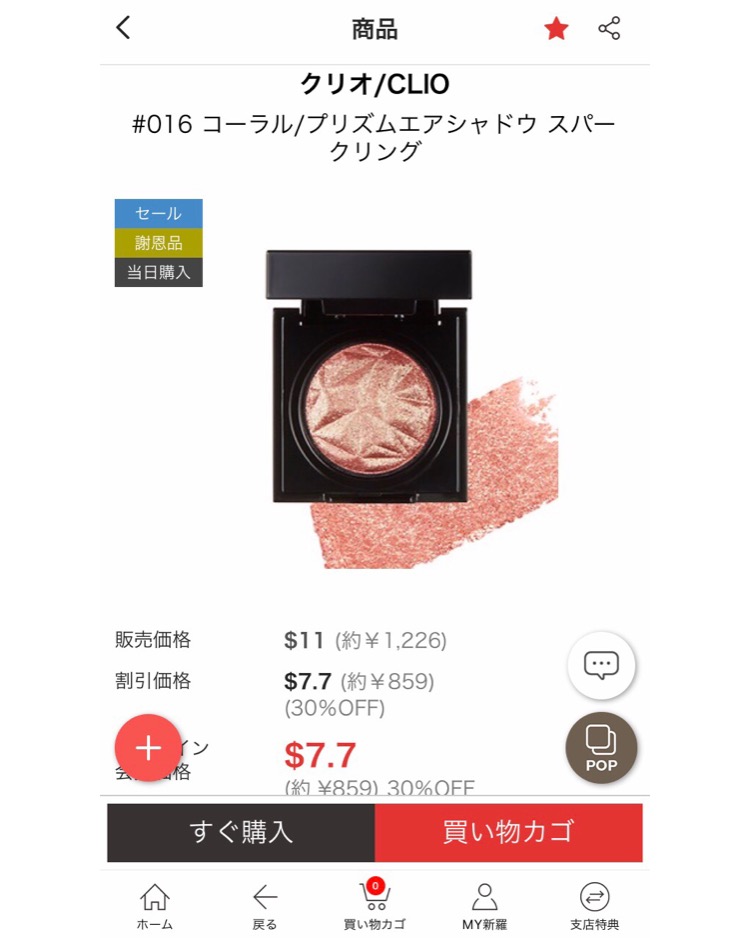Open 買い物カゴ cart tab

click(x=374, y=905)
